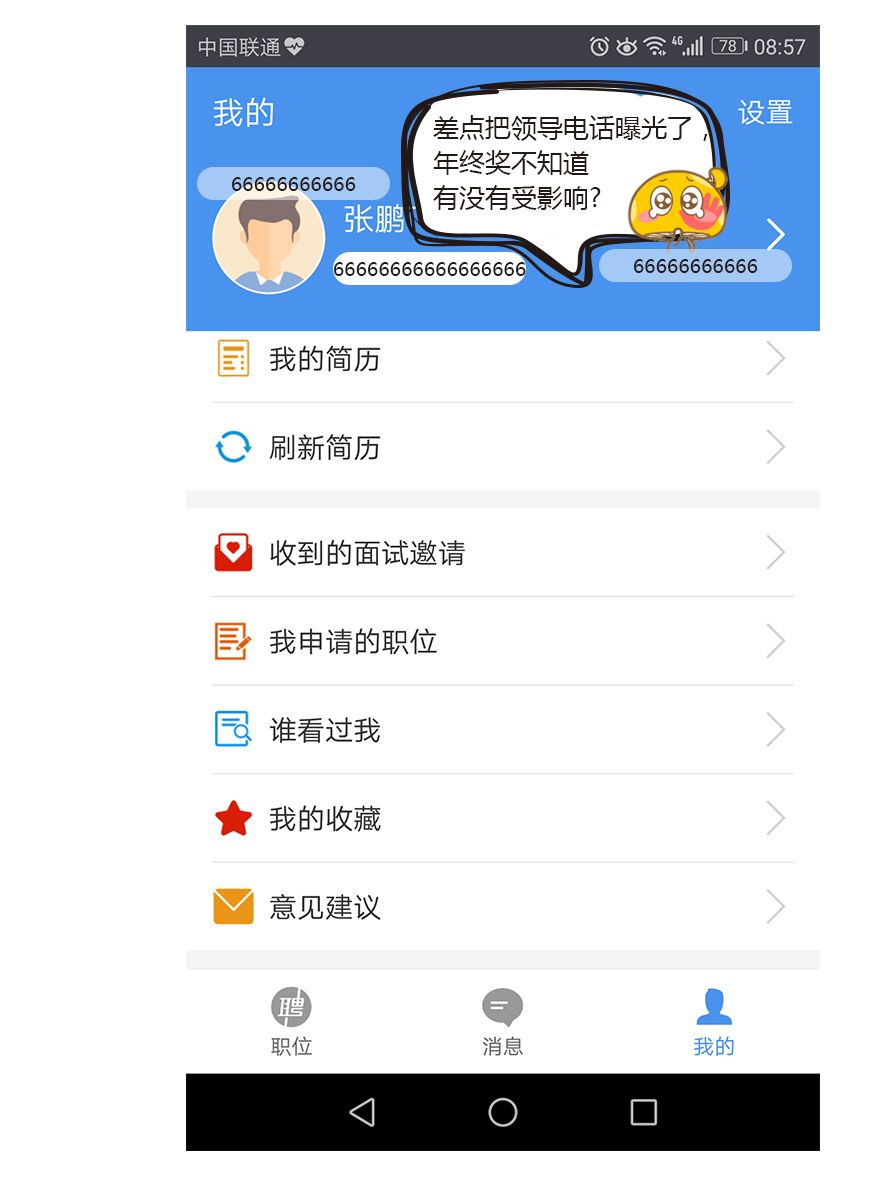Open 我申请的职位 list
This screenshot has height=1191, width=884.
(x=502, y=641)
